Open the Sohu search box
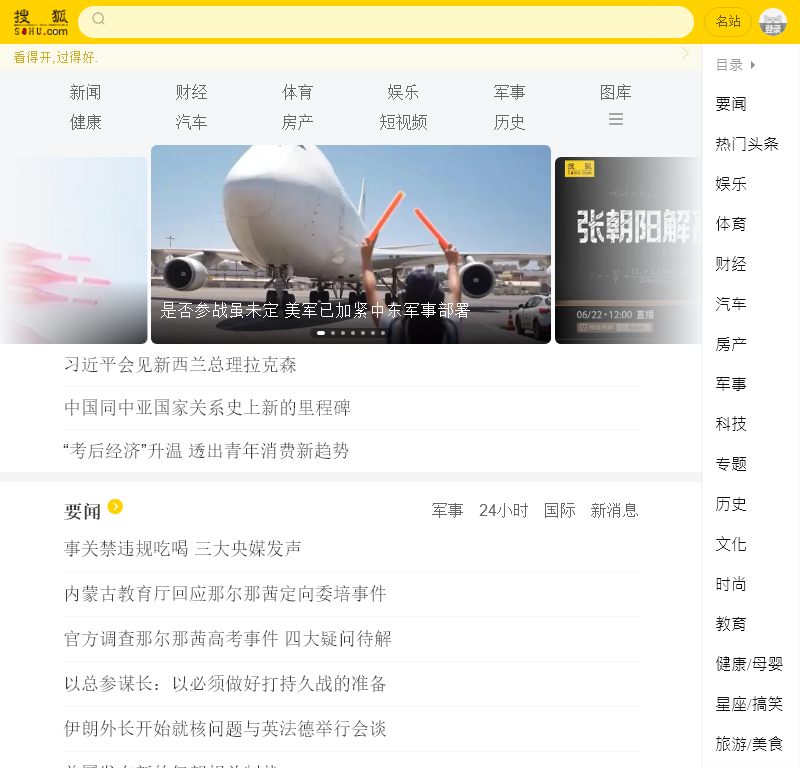 pos(385,21)
